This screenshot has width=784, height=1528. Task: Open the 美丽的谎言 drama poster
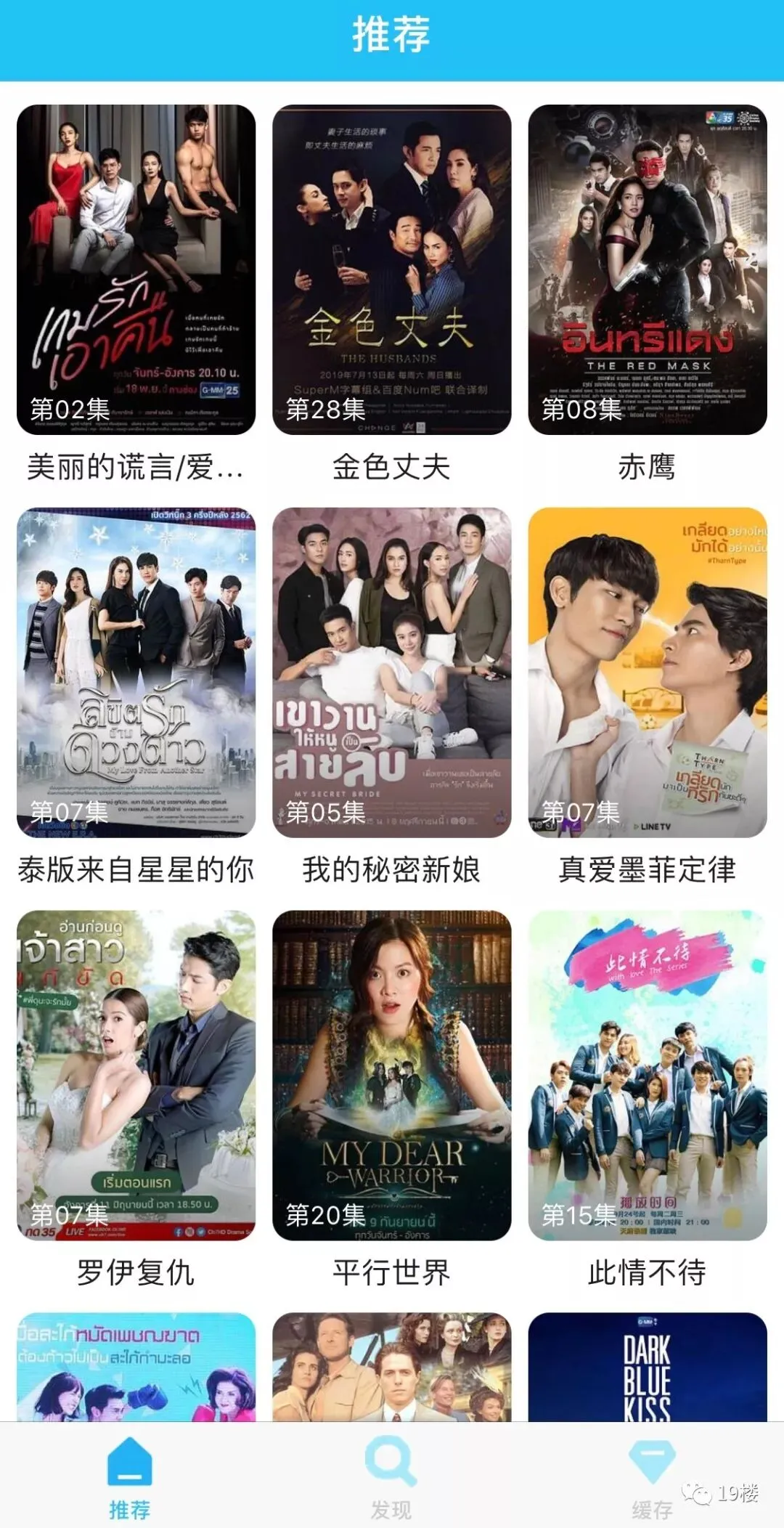[x=136, y=269]
